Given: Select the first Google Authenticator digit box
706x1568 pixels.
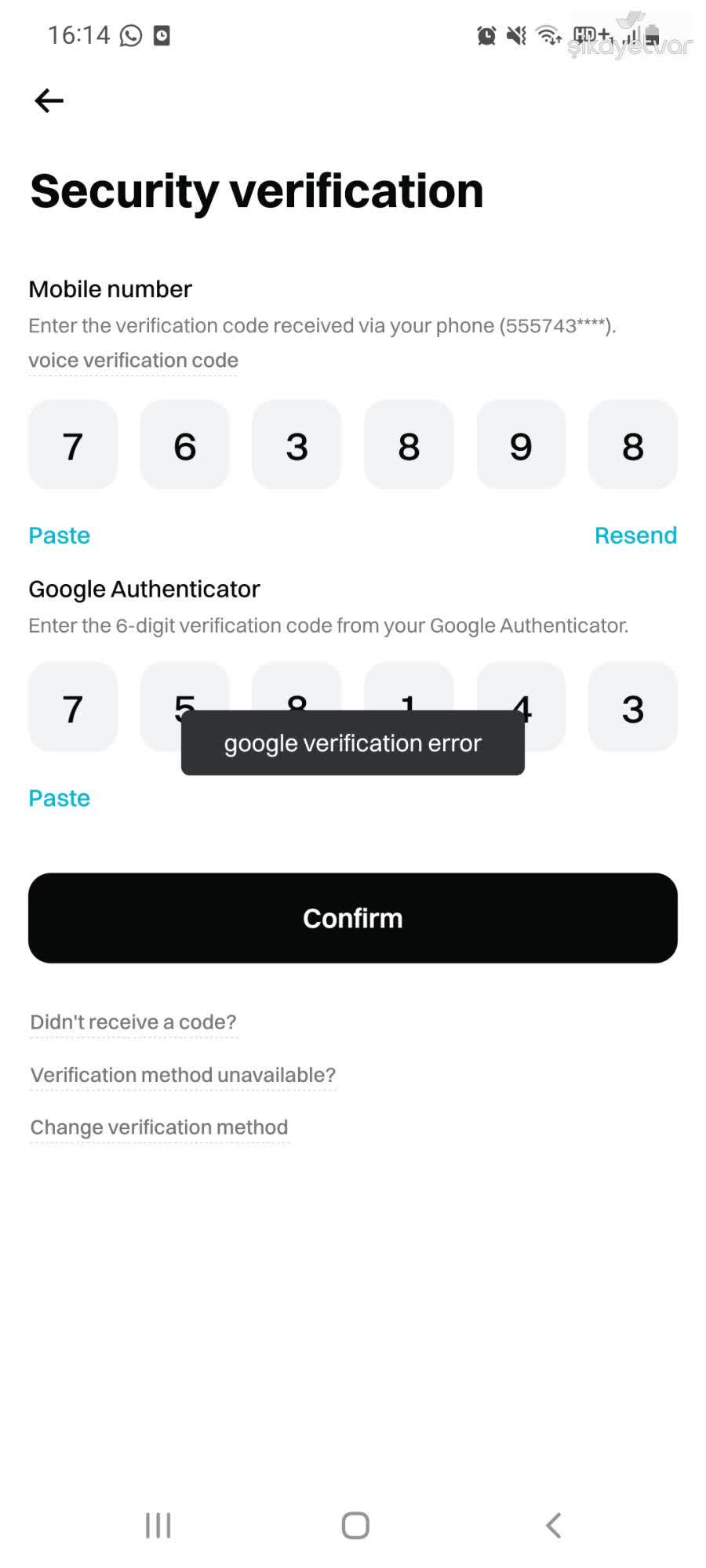Looking at the screenshot, I should 73,707.
